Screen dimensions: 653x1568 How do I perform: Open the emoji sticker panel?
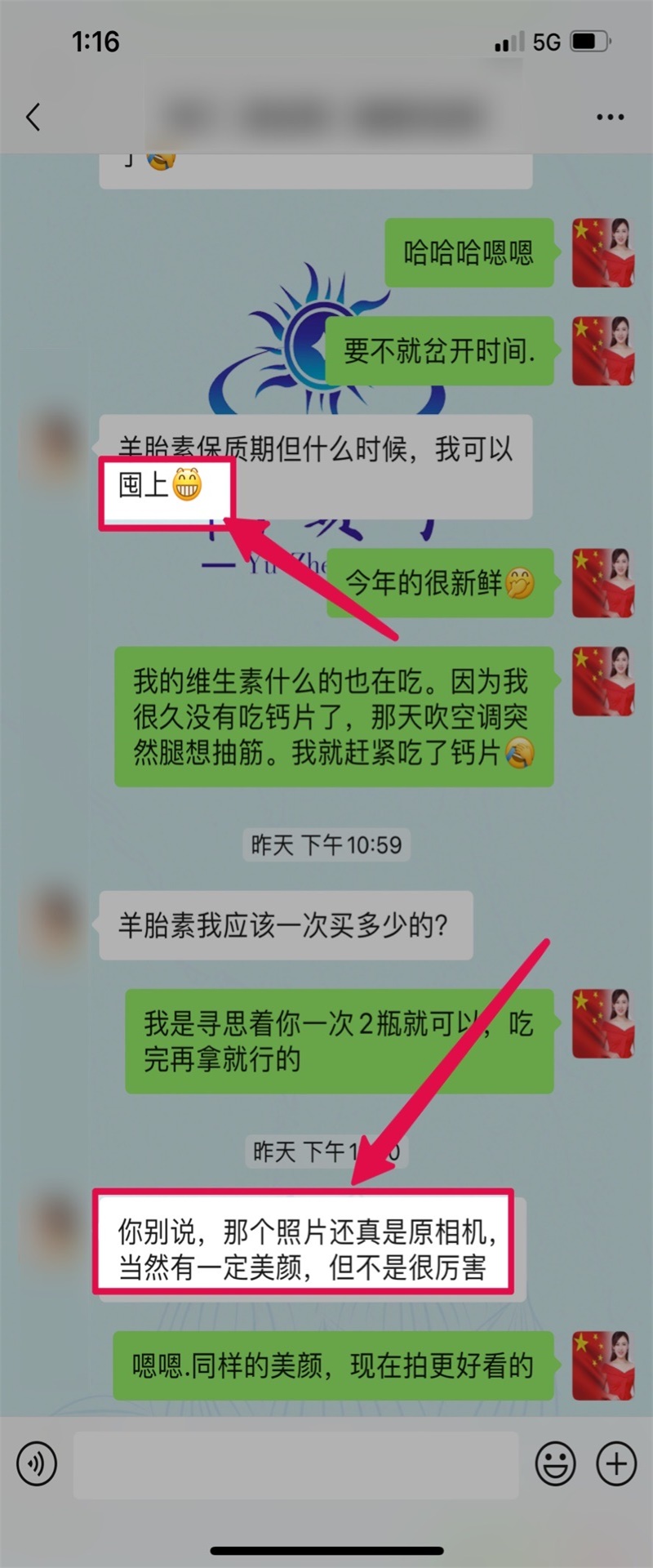click(555, 1463)
